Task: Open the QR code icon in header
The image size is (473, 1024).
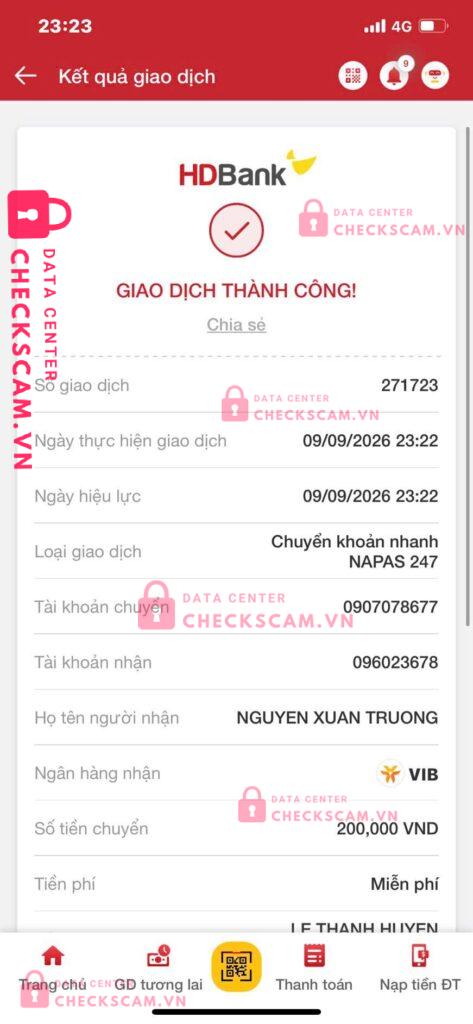Action: [x=353, y=76]
